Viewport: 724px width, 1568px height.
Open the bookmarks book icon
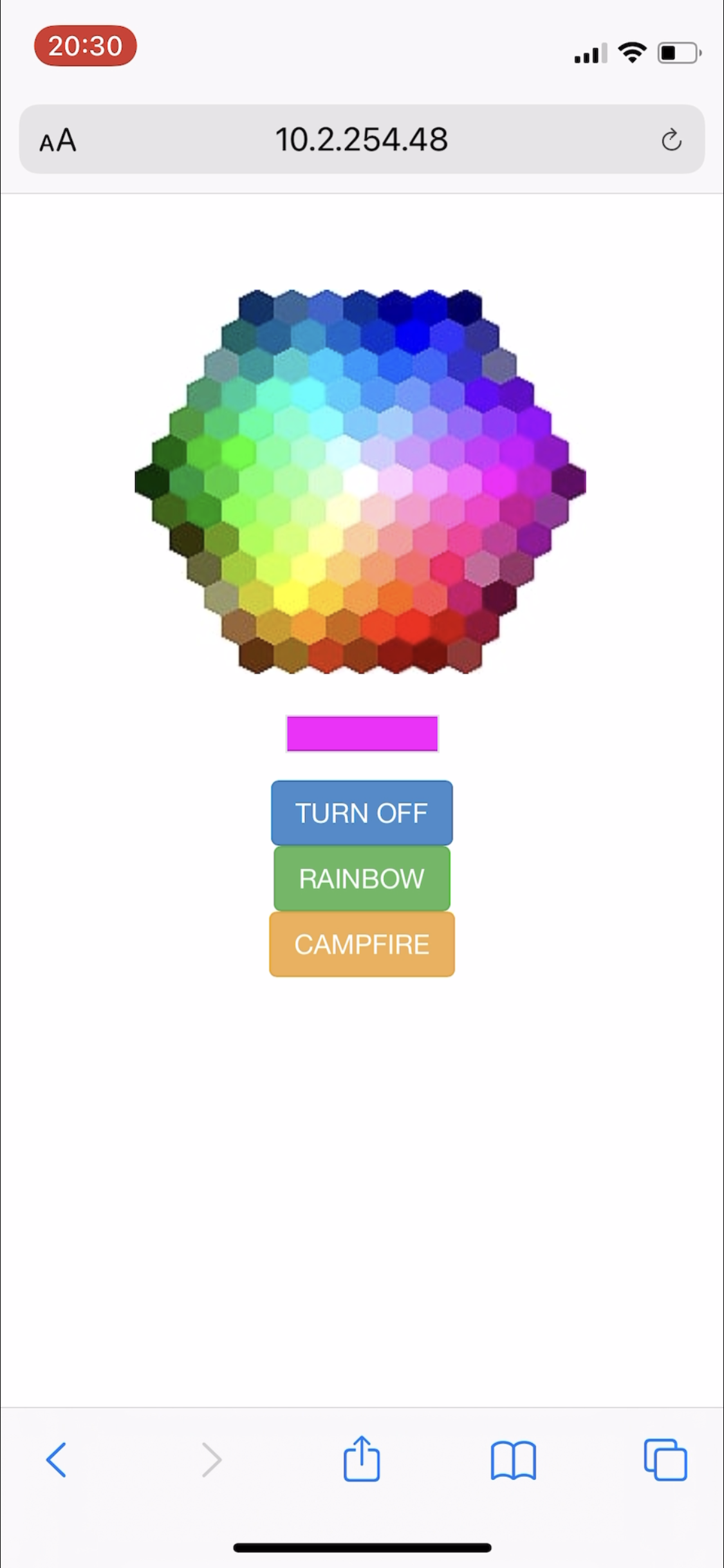click(x=513, y=1459)
